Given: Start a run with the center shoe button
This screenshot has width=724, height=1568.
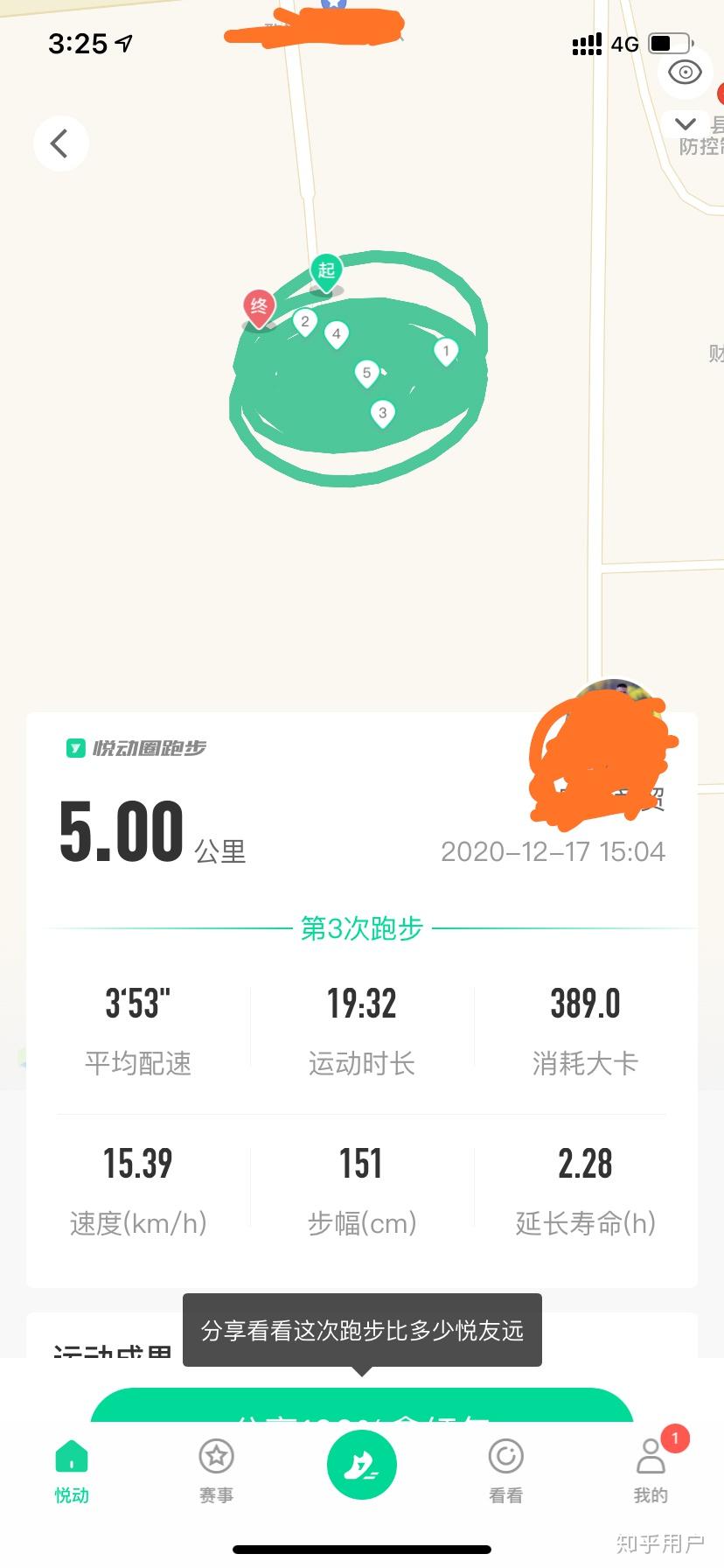Looking at the screenshot, I should pyautogui.click(x=361, y=1464).
